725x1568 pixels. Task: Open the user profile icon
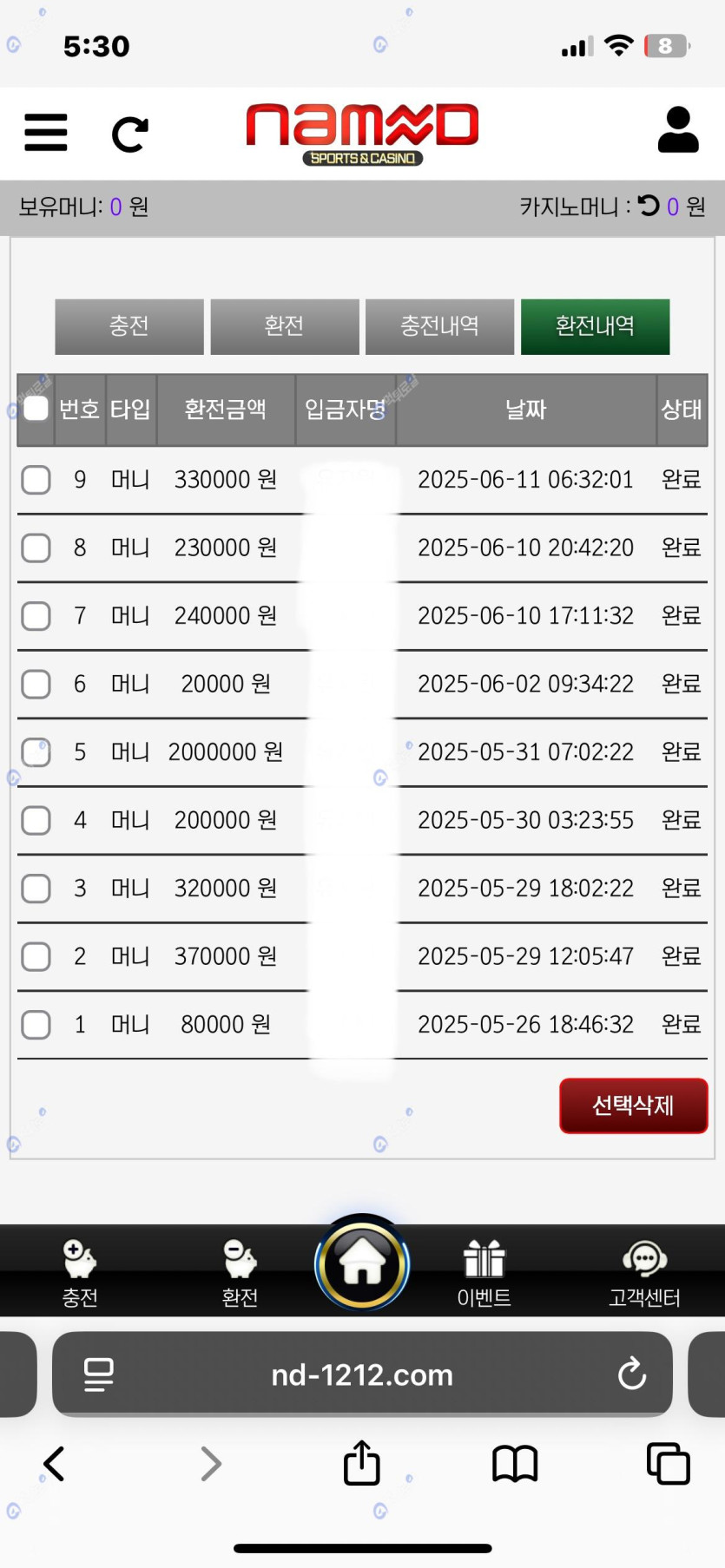(677, 130)
